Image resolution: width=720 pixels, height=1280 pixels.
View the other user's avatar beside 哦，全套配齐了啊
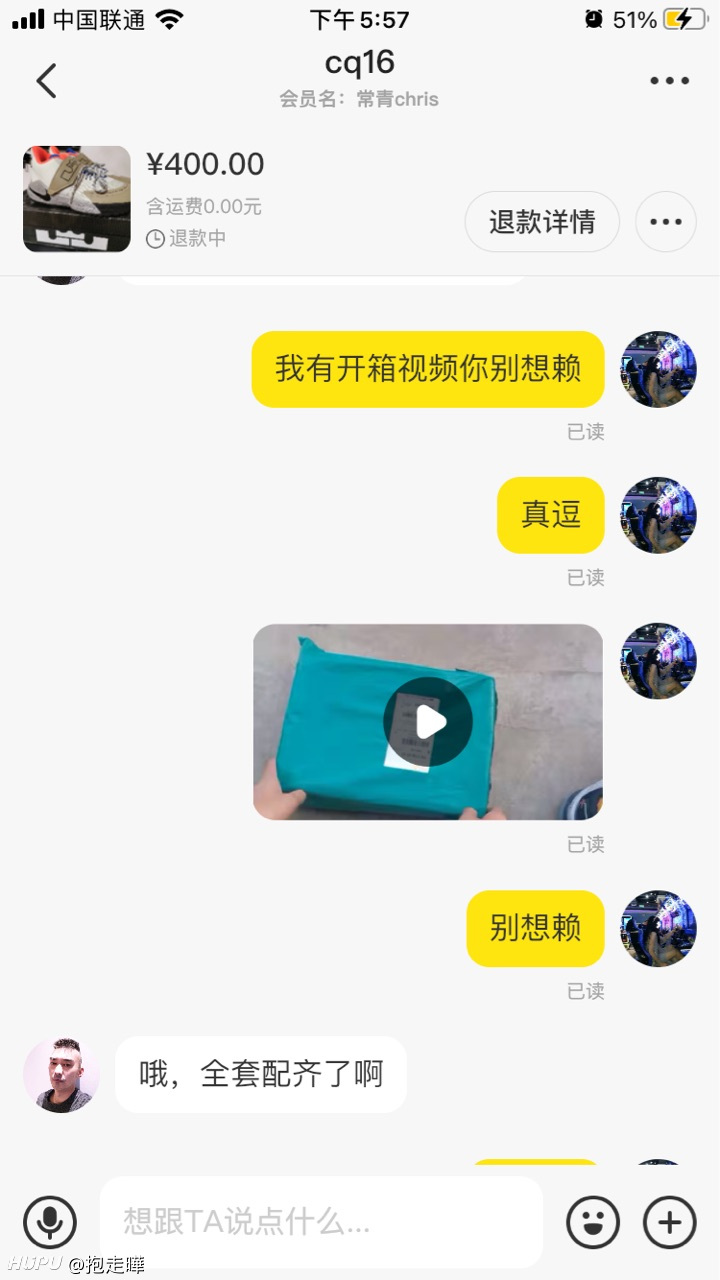click(61, 1075)
